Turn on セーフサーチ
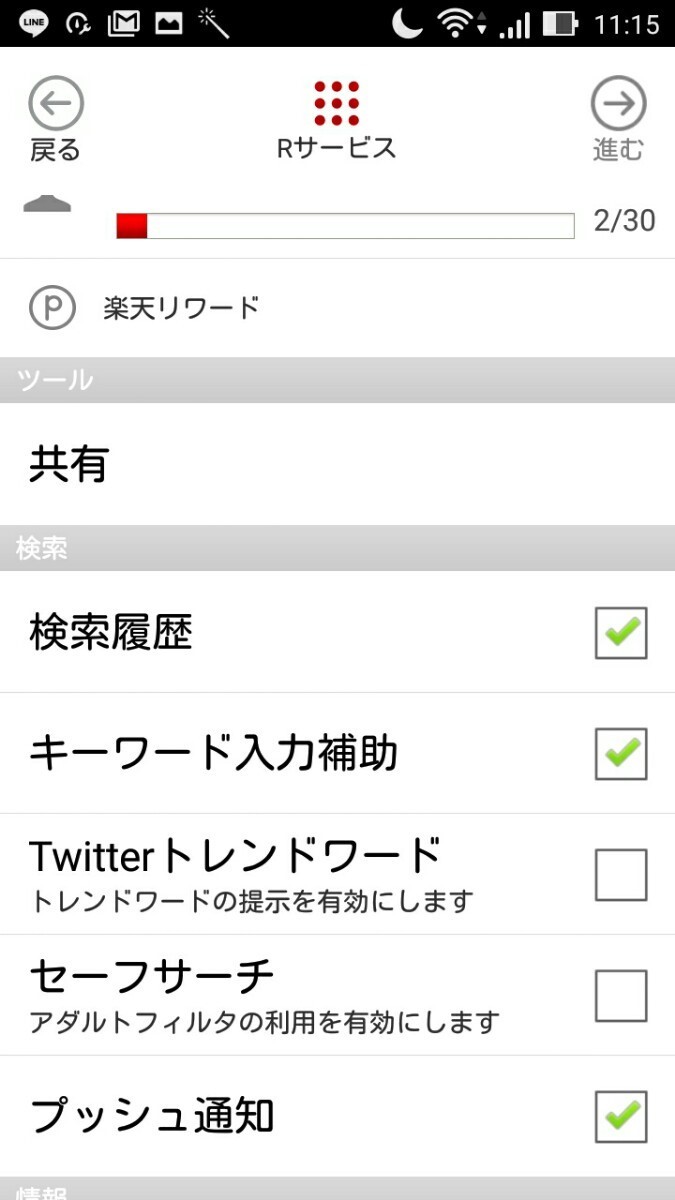This screenshot has width=675, height=1200. (621, 996)
